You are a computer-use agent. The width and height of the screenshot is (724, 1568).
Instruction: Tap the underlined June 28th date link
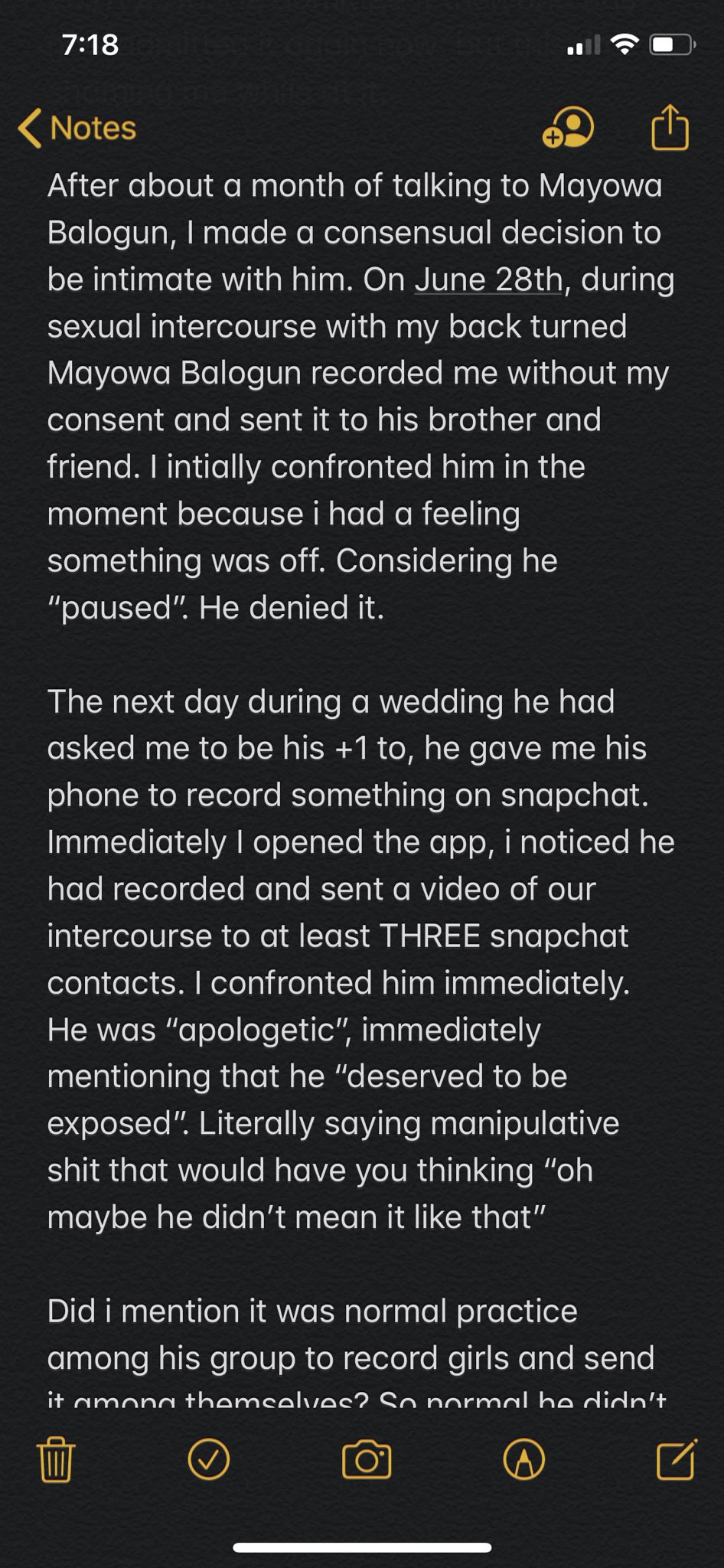click(x=489, y=279)
